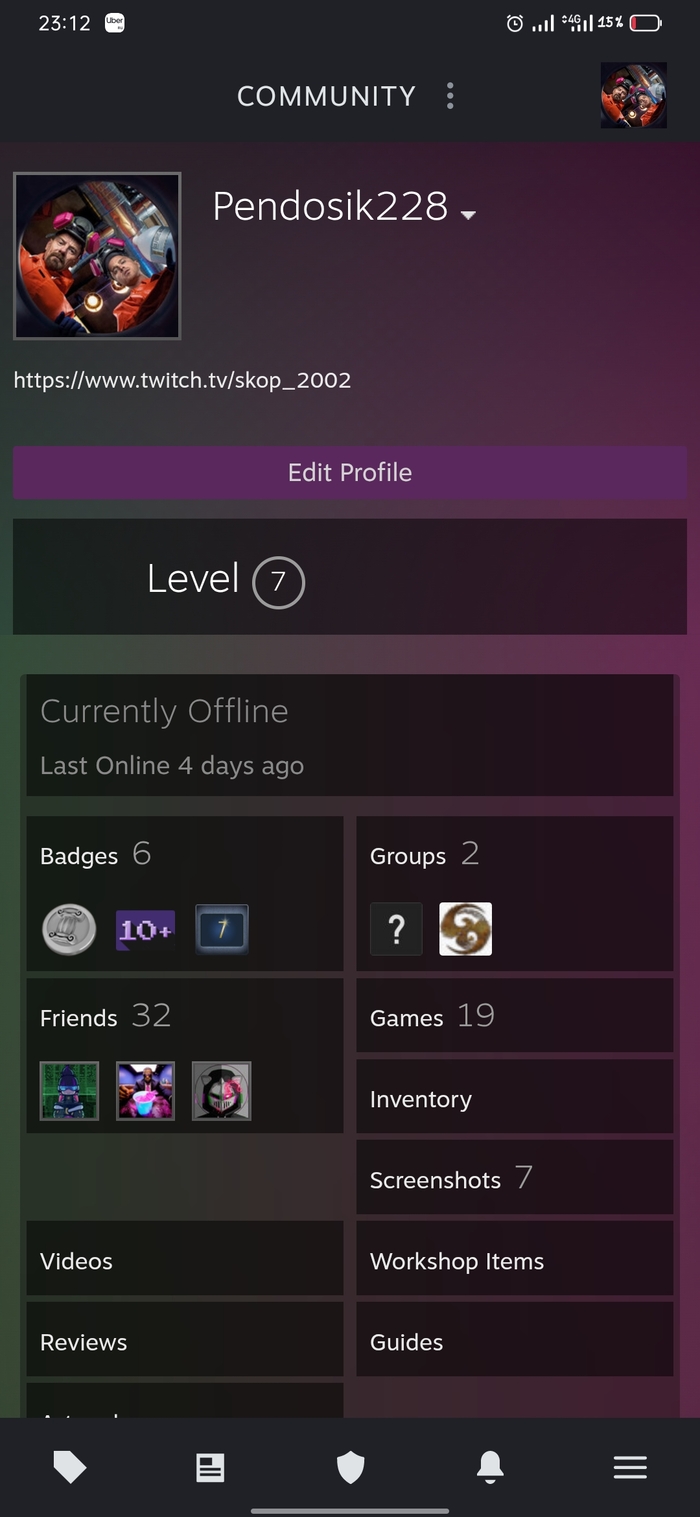Open the notifications bell tab

point(490,1467)
